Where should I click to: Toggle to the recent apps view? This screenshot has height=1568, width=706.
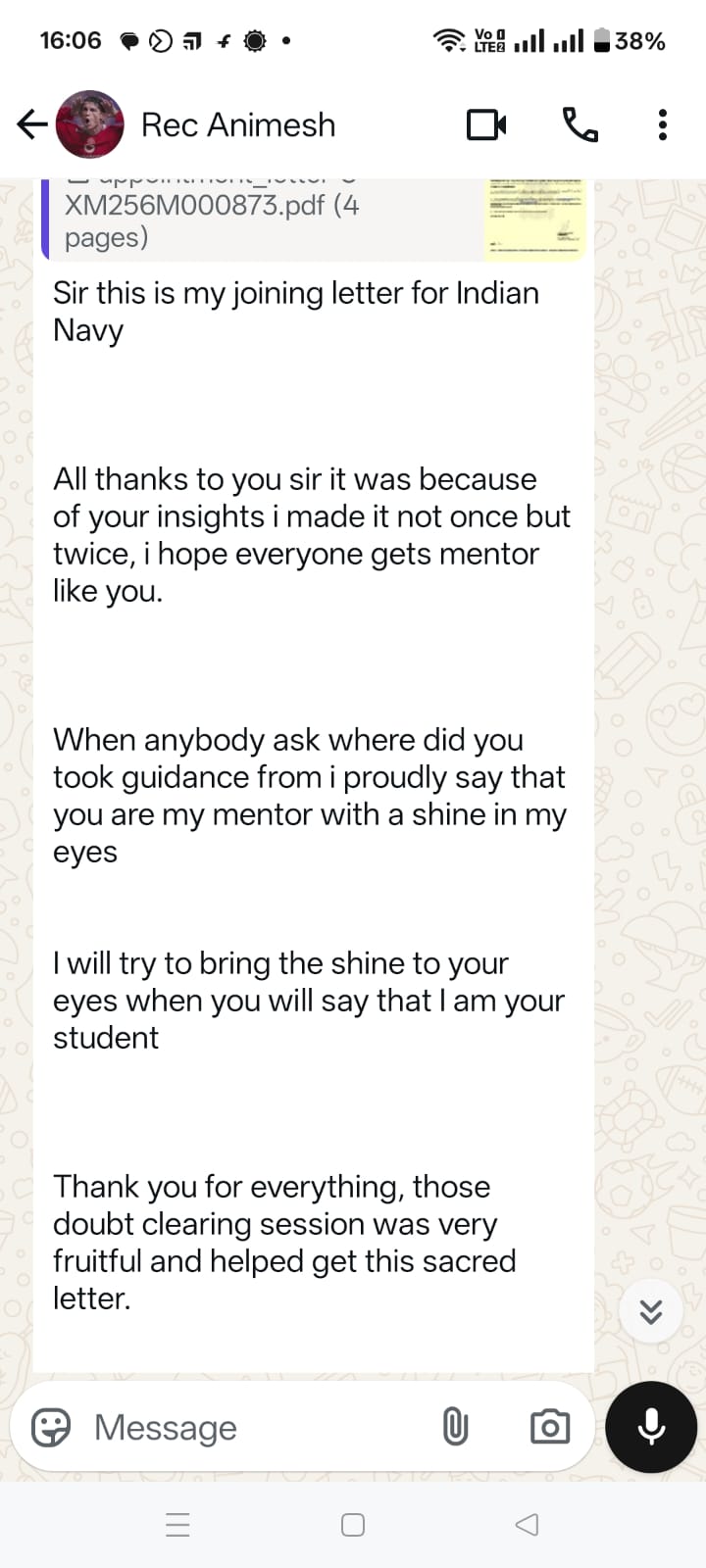(x=176, y=1524)
